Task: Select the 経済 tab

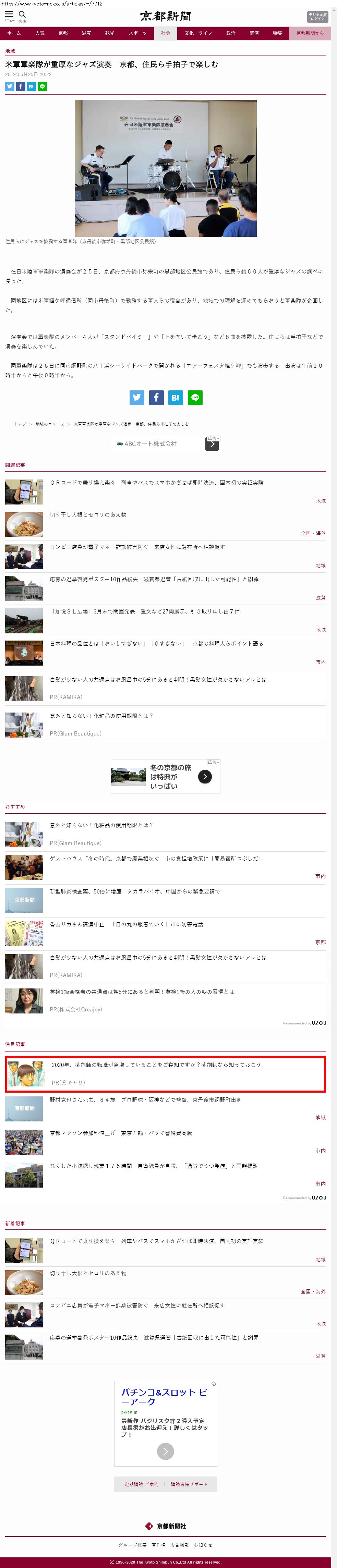Action: 254,33
